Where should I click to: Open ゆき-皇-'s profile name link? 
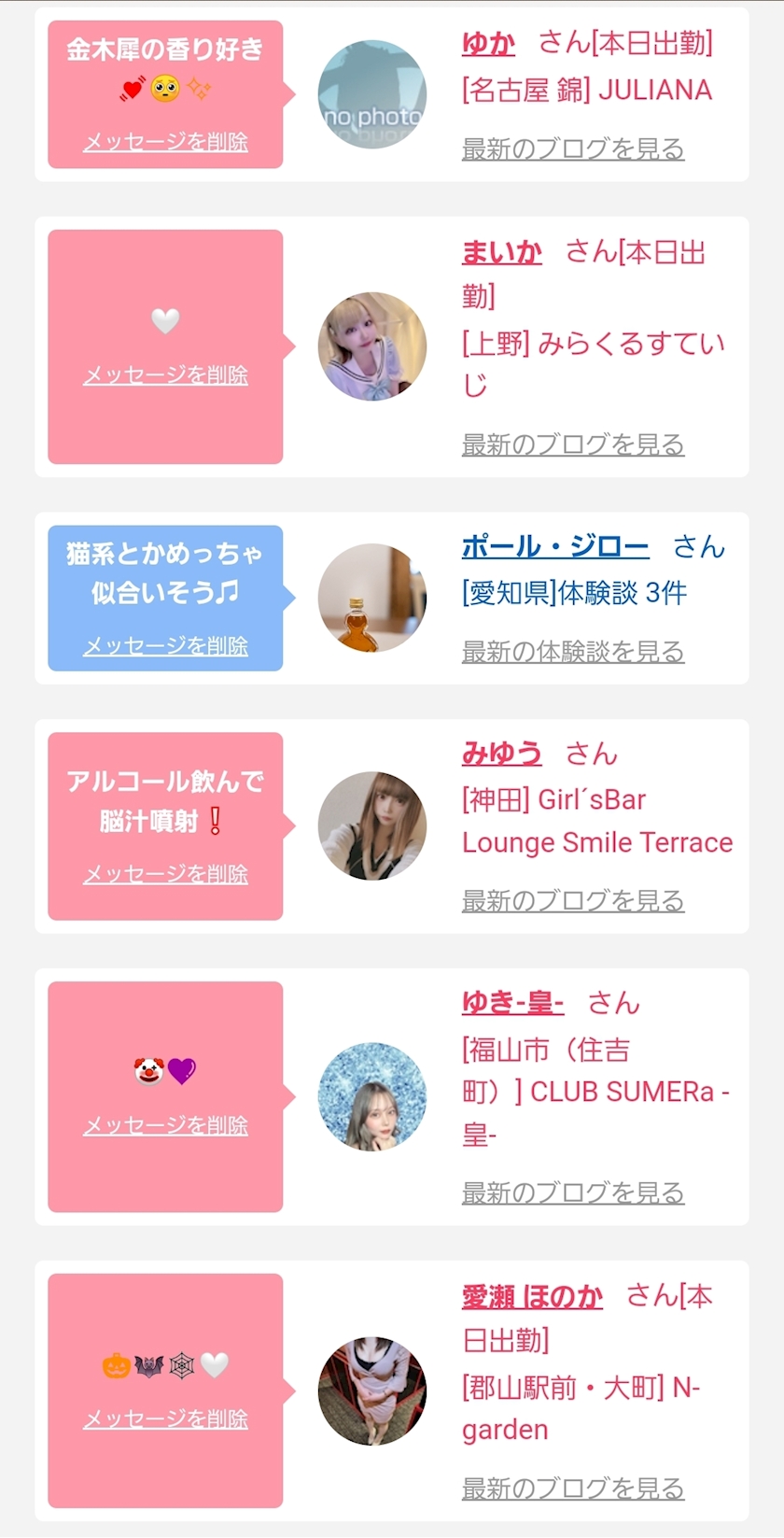click(512, 1003)
